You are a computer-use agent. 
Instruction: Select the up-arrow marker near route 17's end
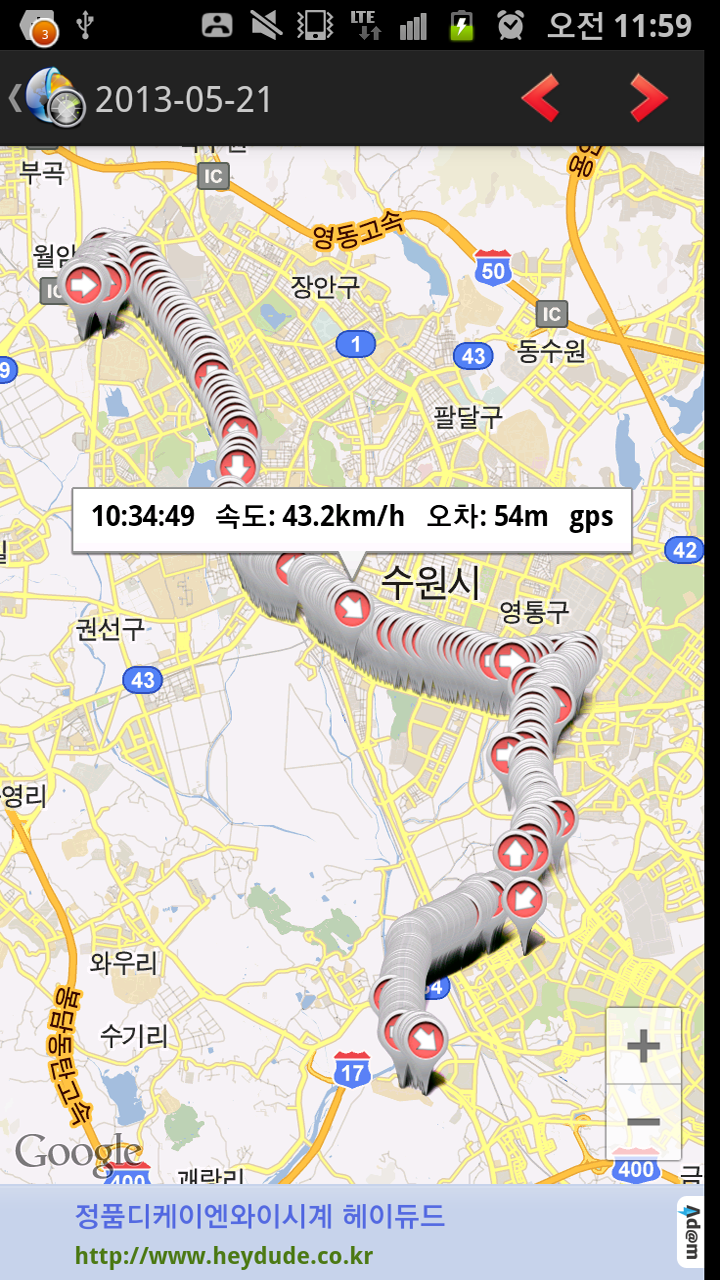tap(515, 853)
